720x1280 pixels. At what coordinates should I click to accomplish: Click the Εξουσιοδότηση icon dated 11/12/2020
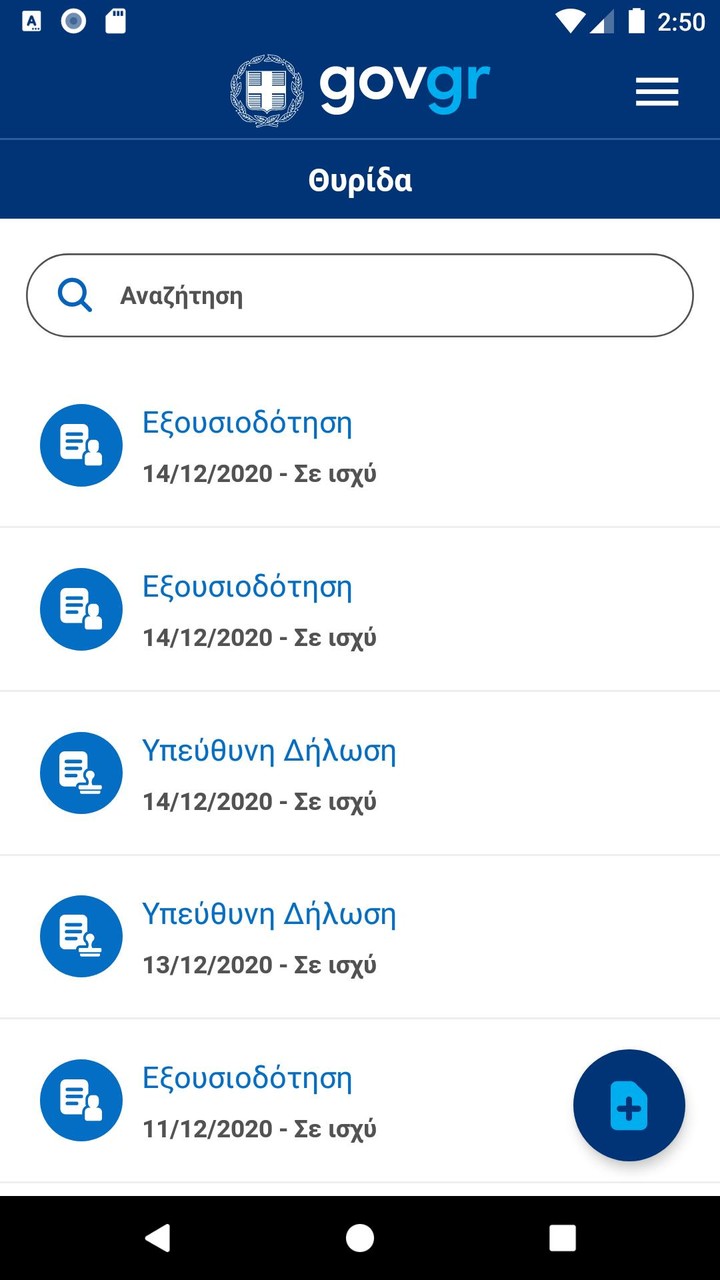point(81,1100)
